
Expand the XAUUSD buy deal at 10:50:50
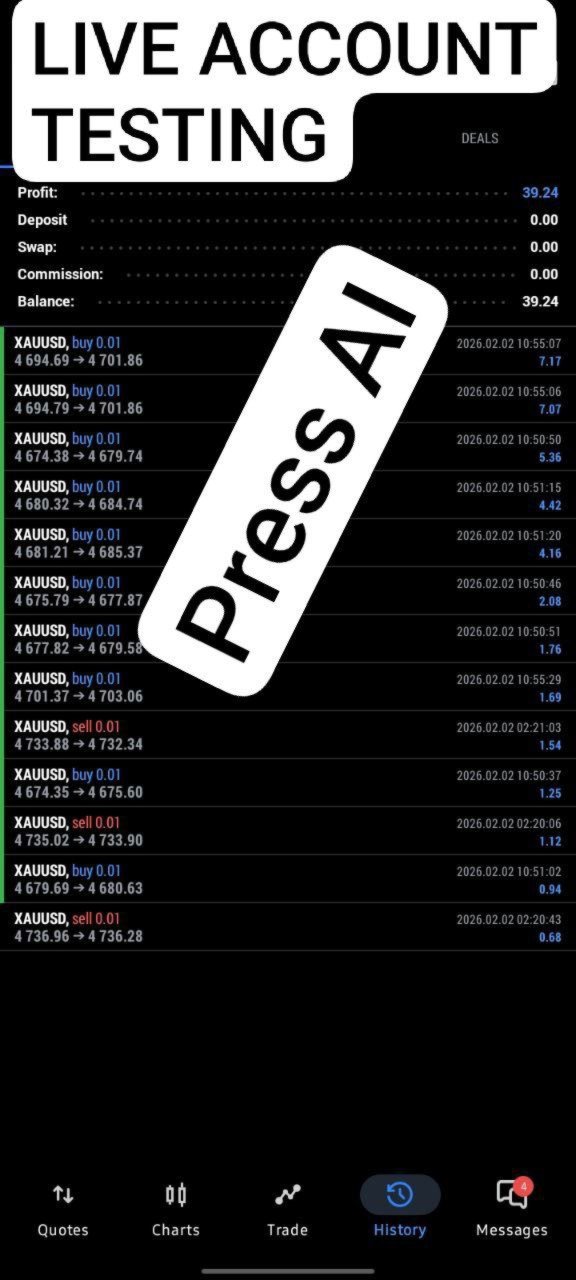288,447
